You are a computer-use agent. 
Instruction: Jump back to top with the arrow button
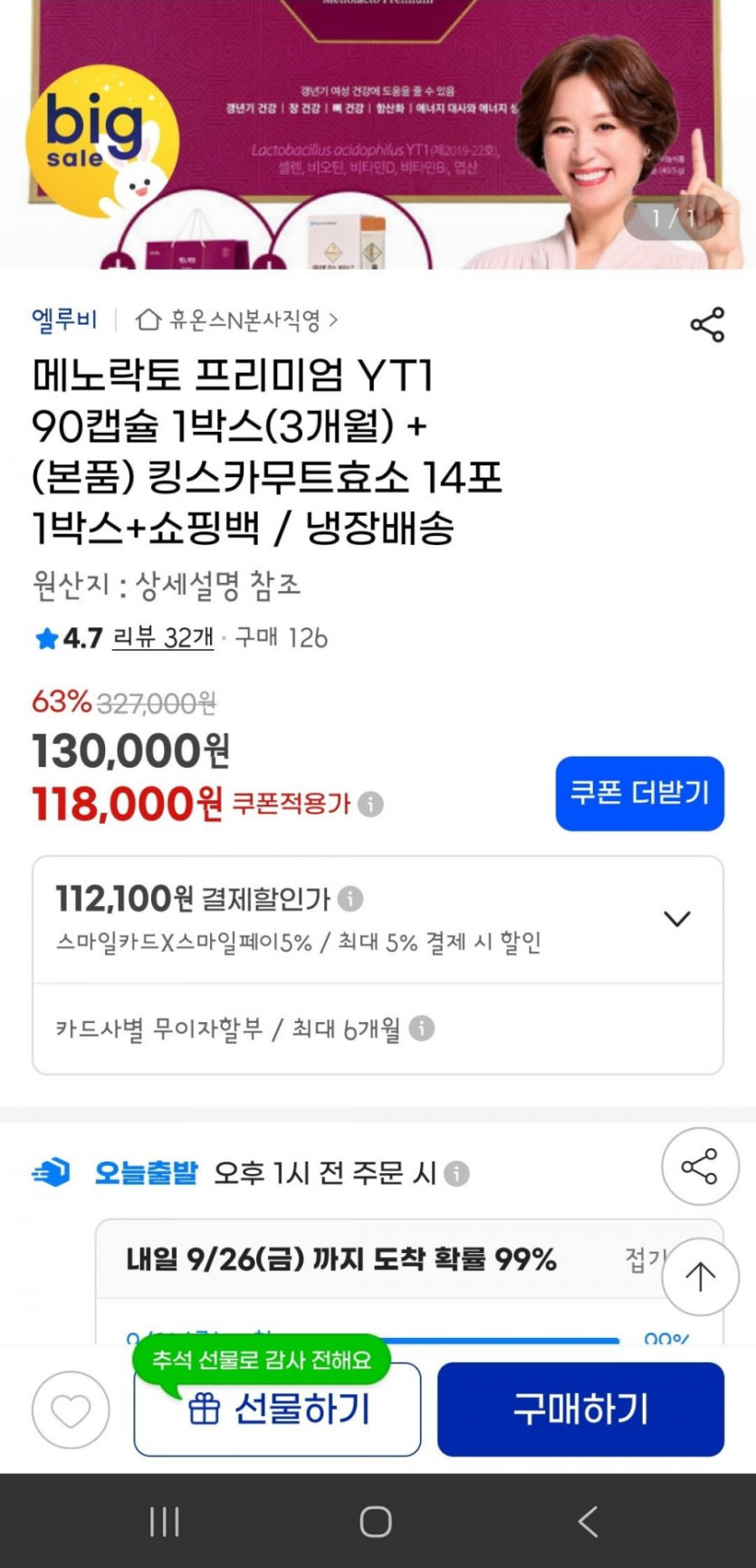coord(699,1276)
